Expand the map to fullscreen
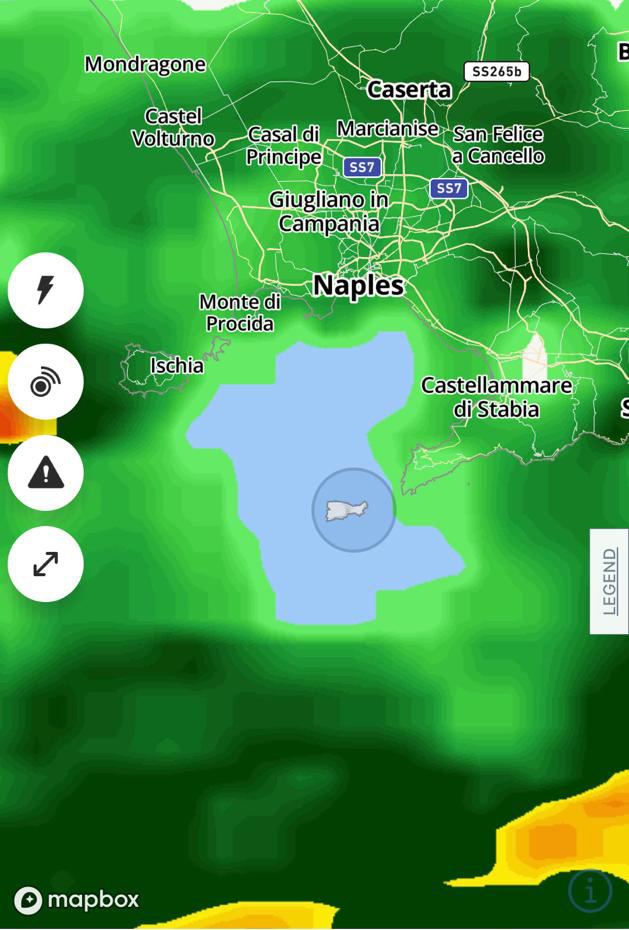 click(45, 564)
